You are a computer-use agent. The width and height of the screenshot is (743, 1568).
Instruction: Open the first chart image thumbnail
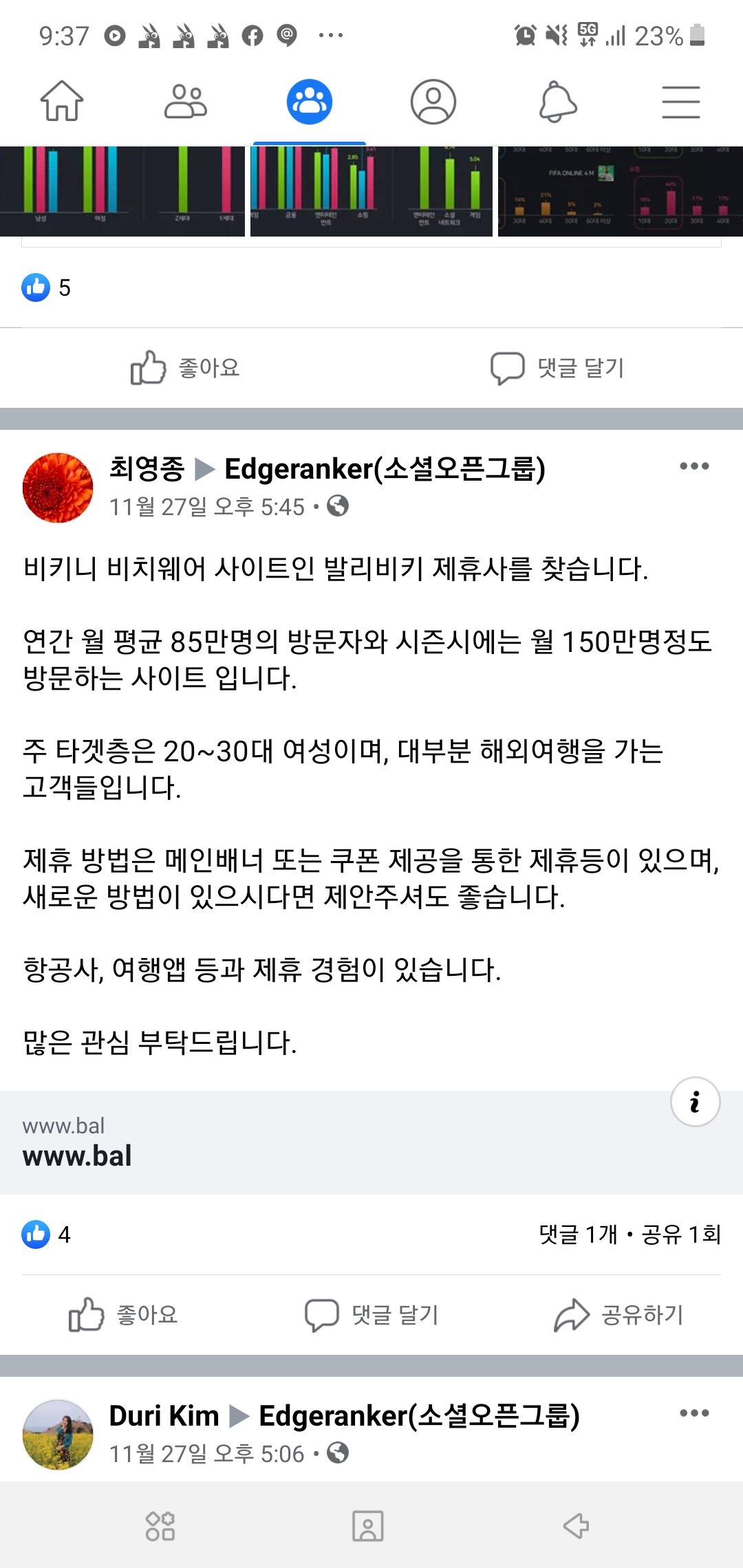(x=122, y=191)
